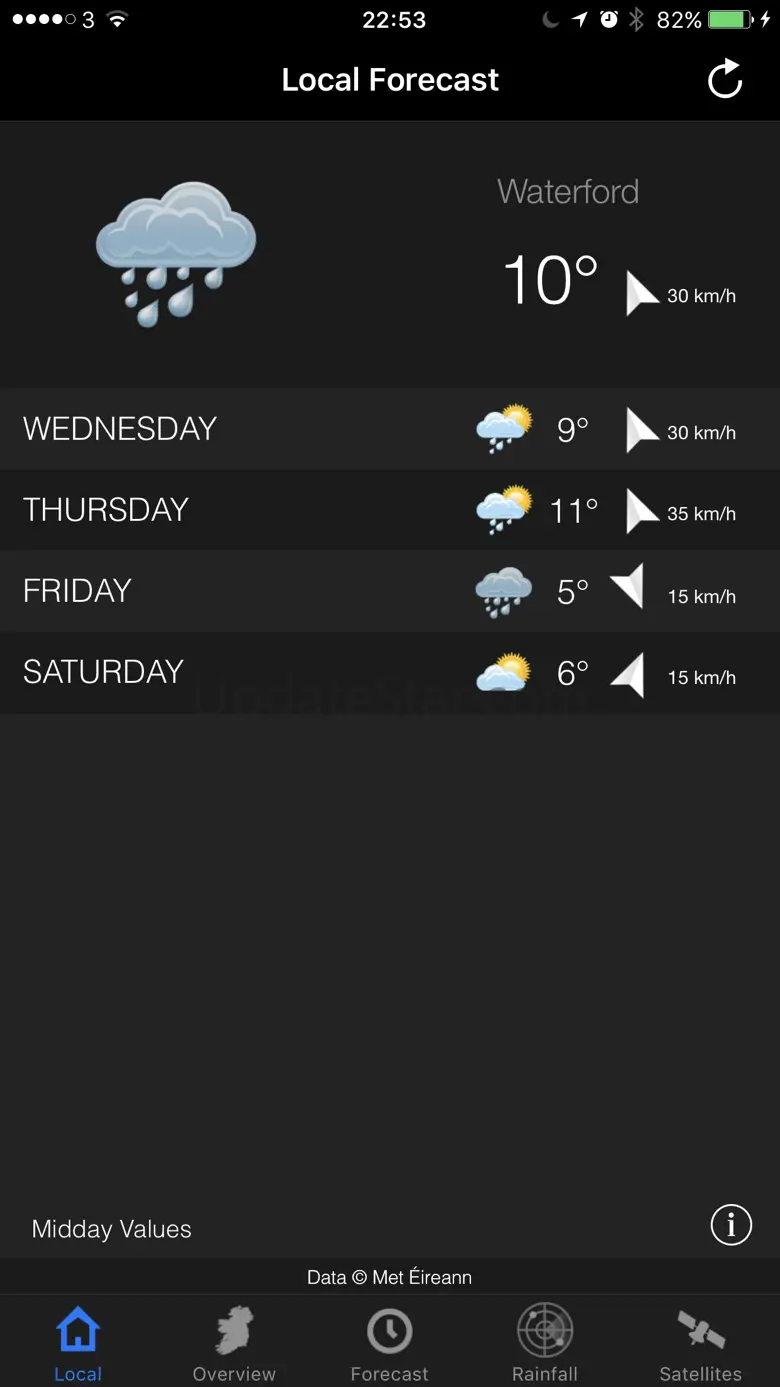Open the info button beside Midday Values
The width and height of the screenshot is (780, 1387).
pos(731,1225)
